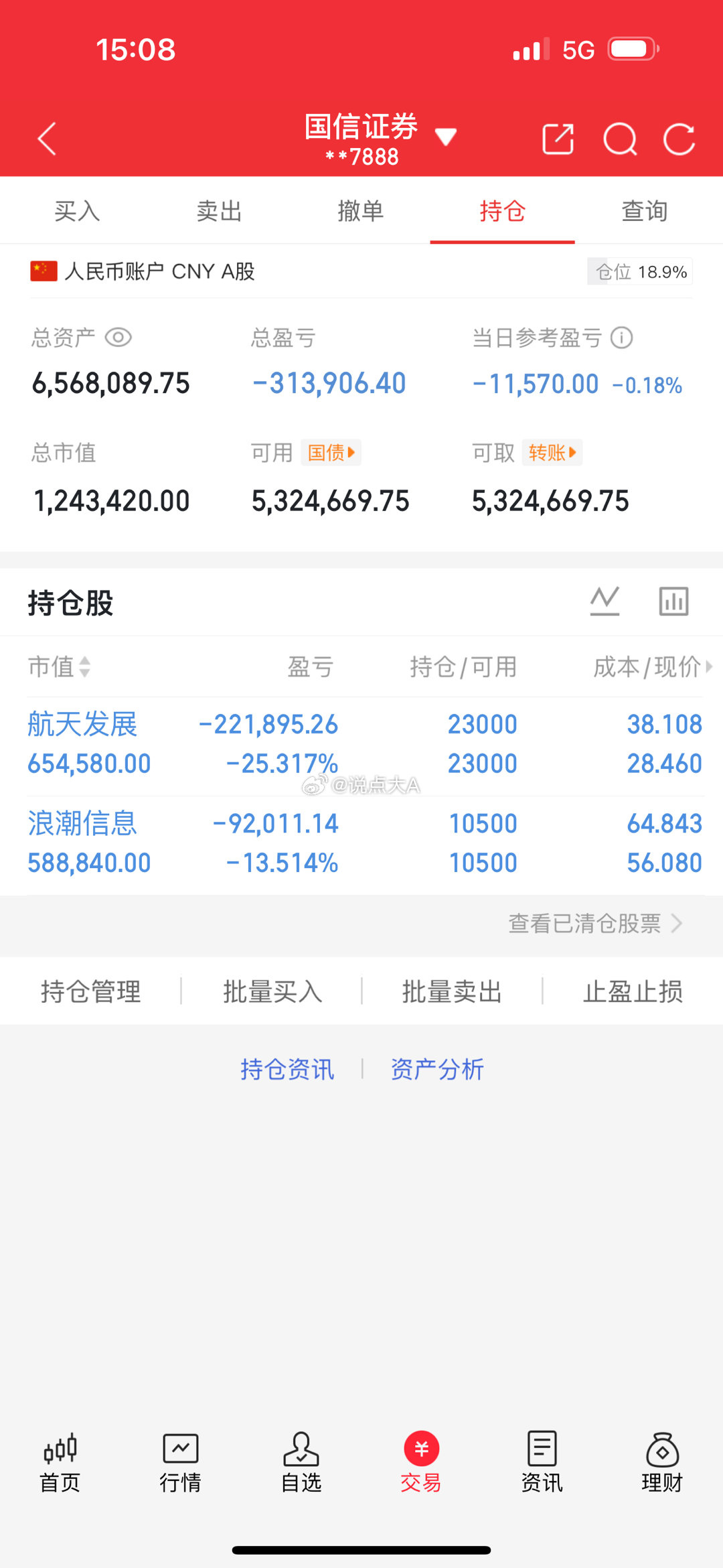Open the 查询 query tab
723x1568 pixels.
pos(645,210)
